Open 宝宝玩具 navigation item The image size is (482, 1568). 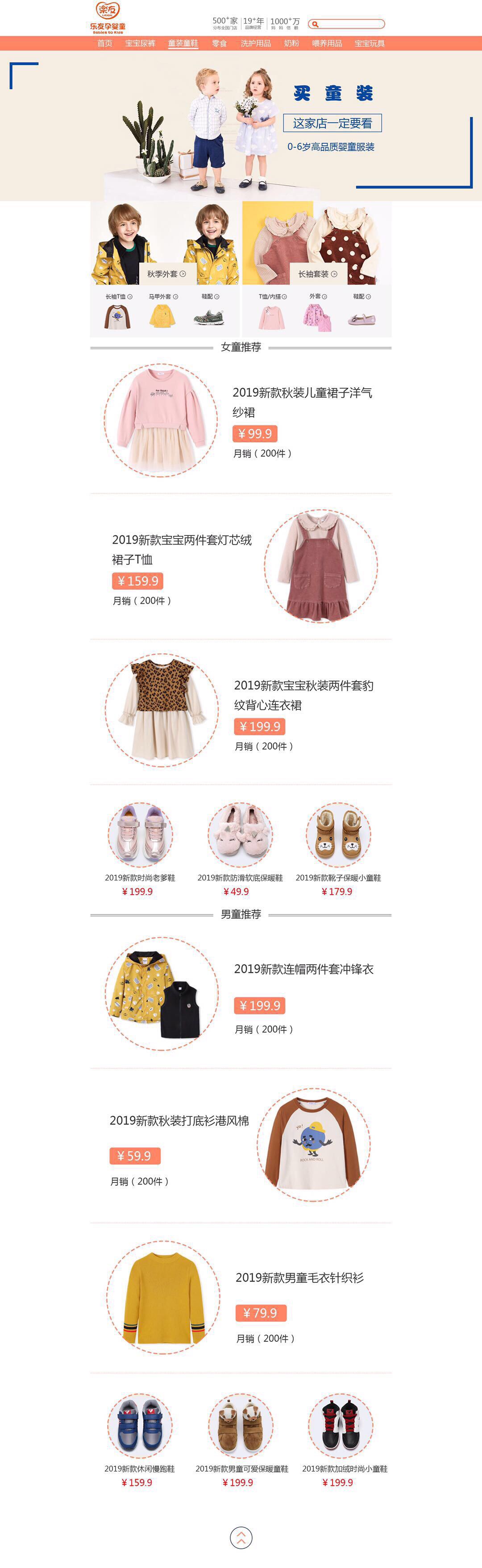pyautogui.click(x=370, y=43)
